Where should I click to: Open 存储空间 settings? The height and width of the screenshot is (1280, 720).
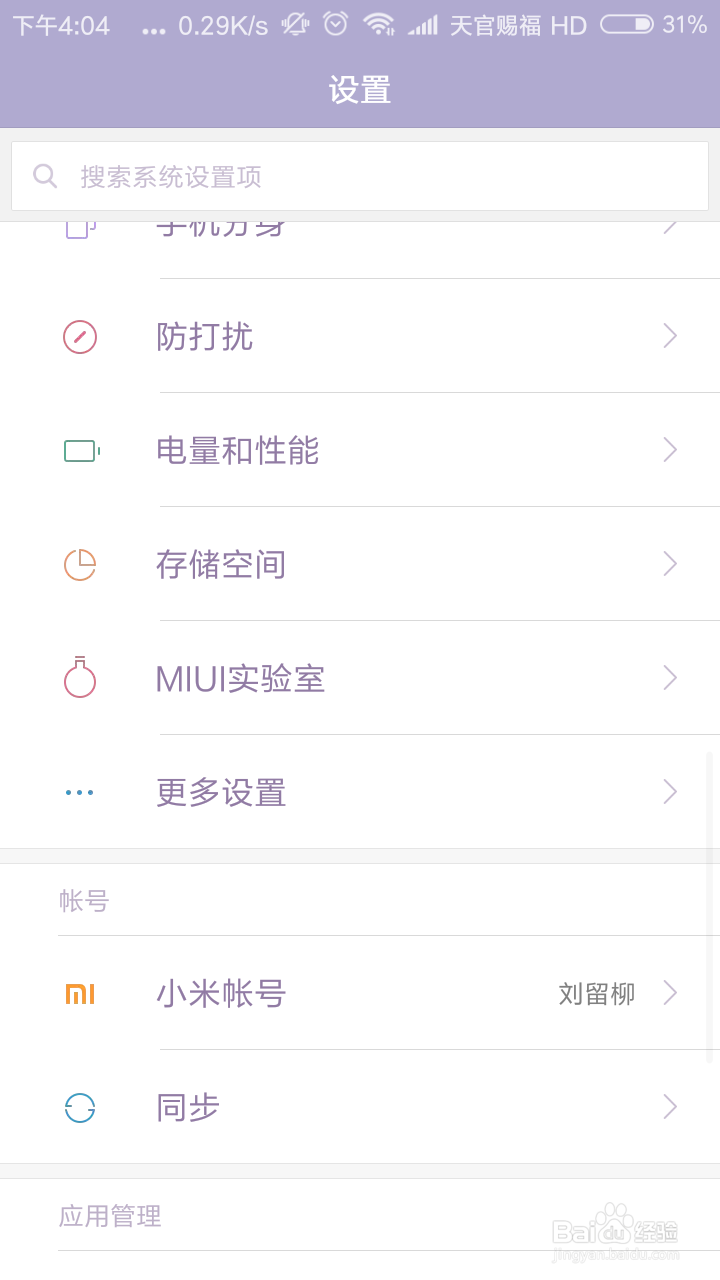click(x=360, y=564)
